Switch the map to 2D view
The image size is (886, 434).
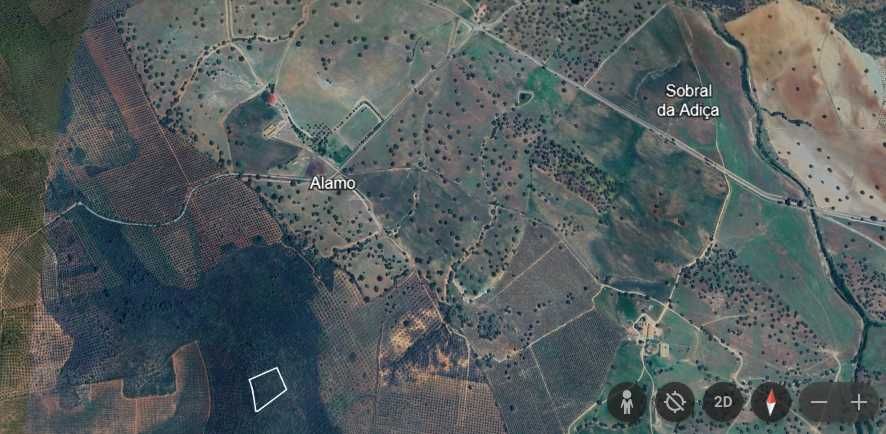[723, 404]
